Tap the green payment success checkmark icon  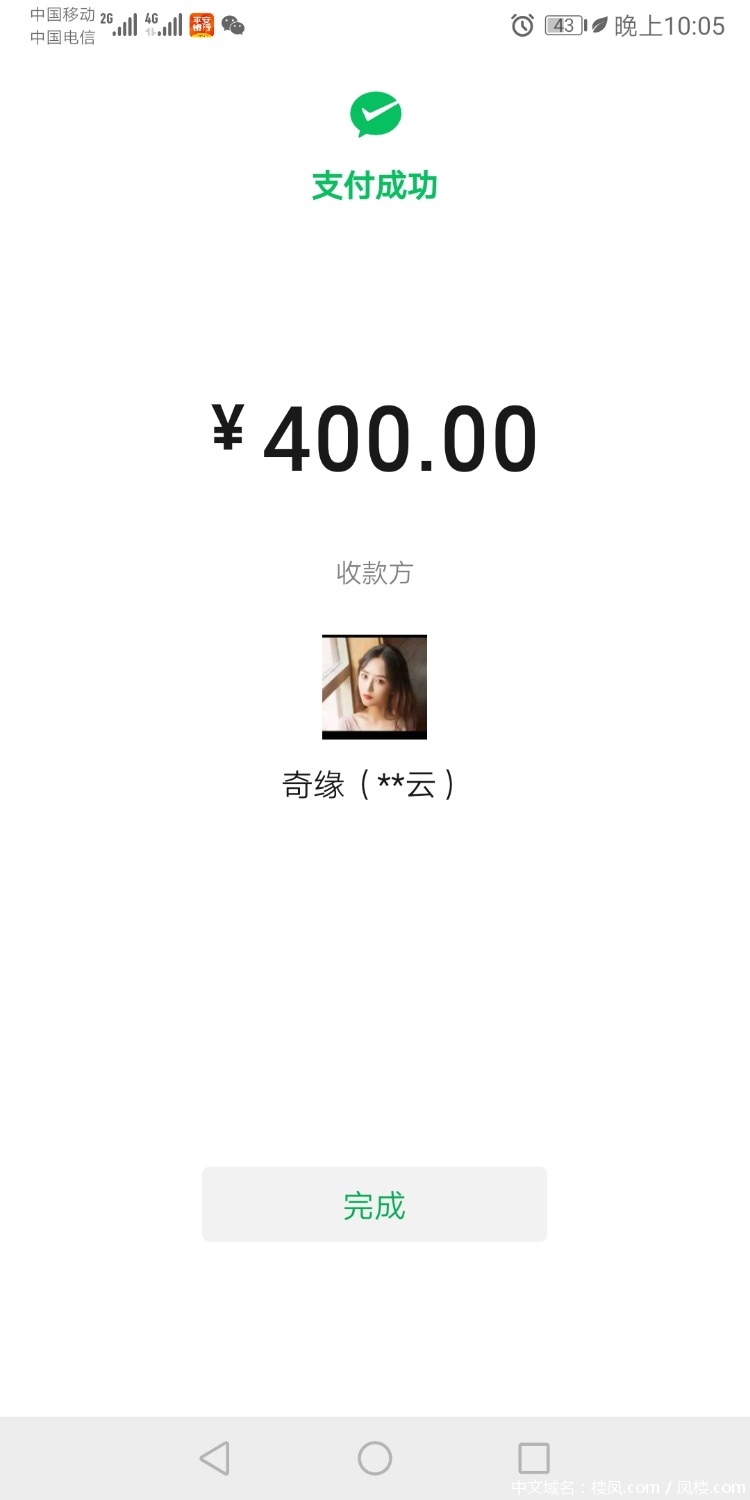point(374,114)
